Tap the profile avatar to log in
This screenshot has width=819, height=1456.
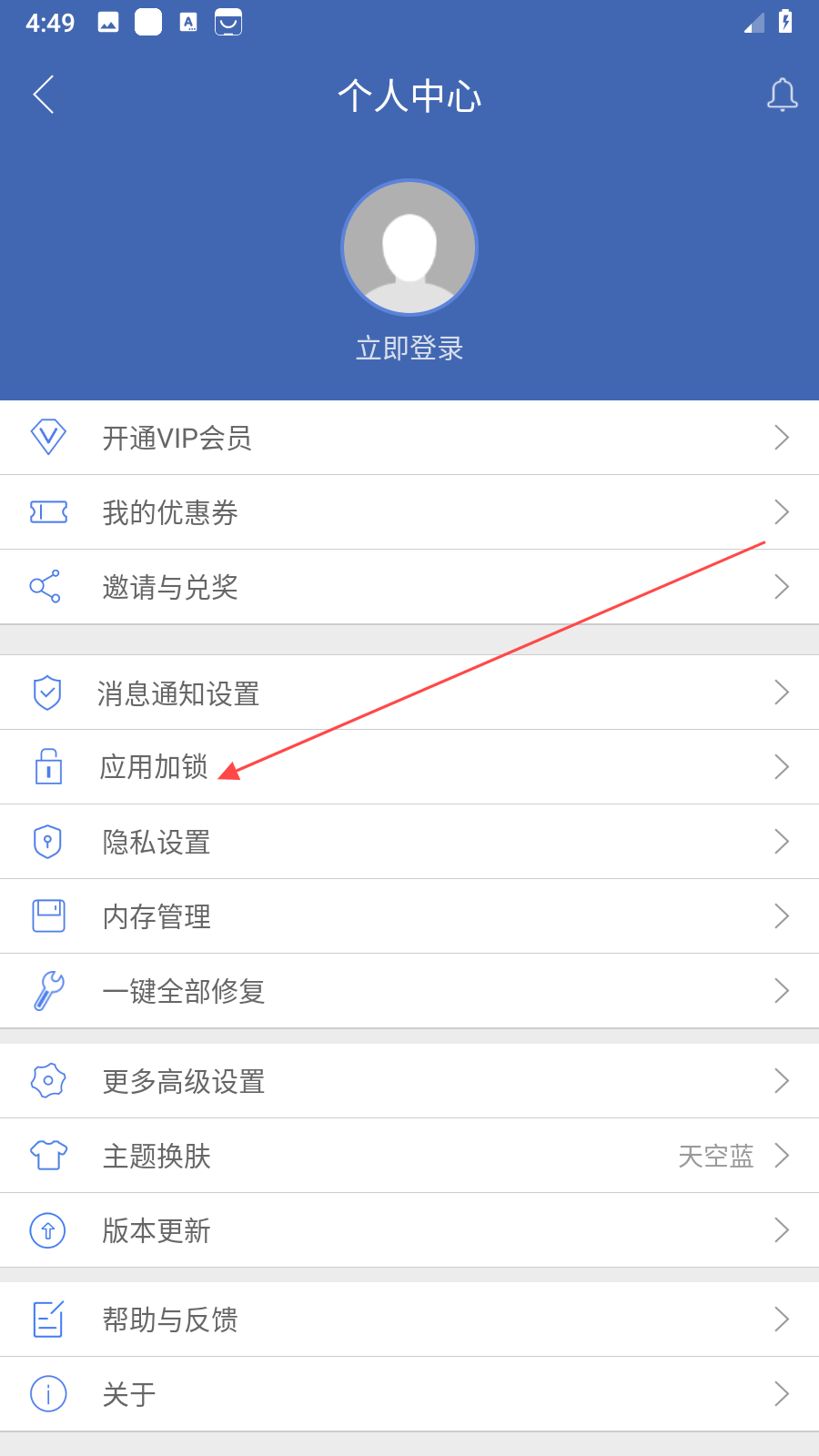pyautogui.click(x=409, y=248)
